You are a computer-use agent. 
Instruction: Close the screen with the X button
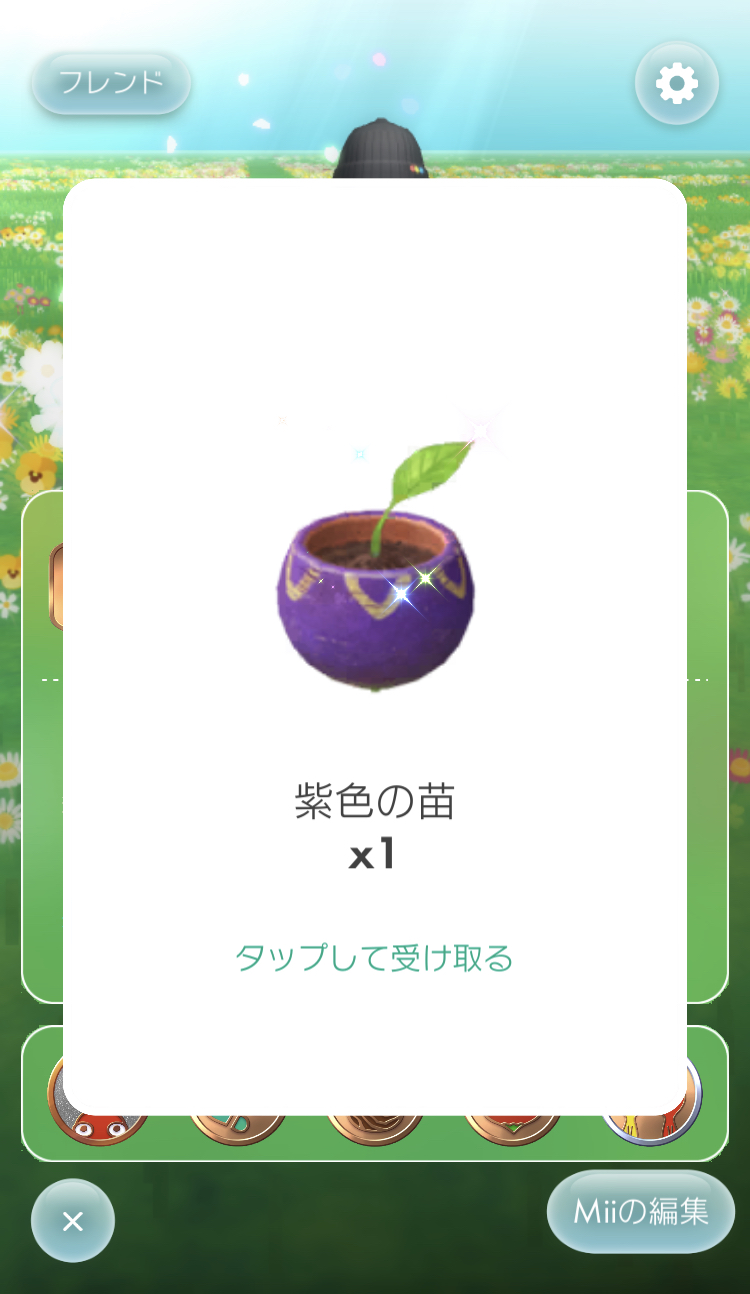[73, 1220]
